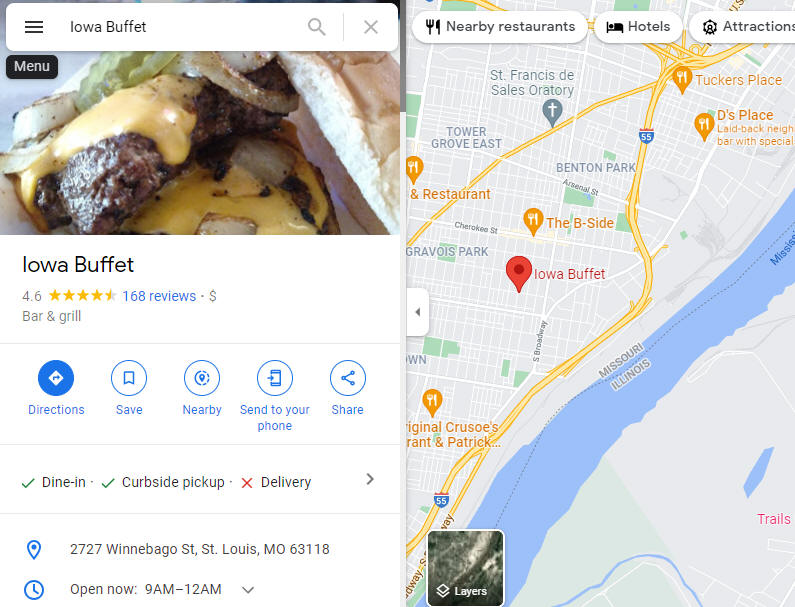
Task: Get Directions to Iowa Buffet
Action: pos(56,379)
